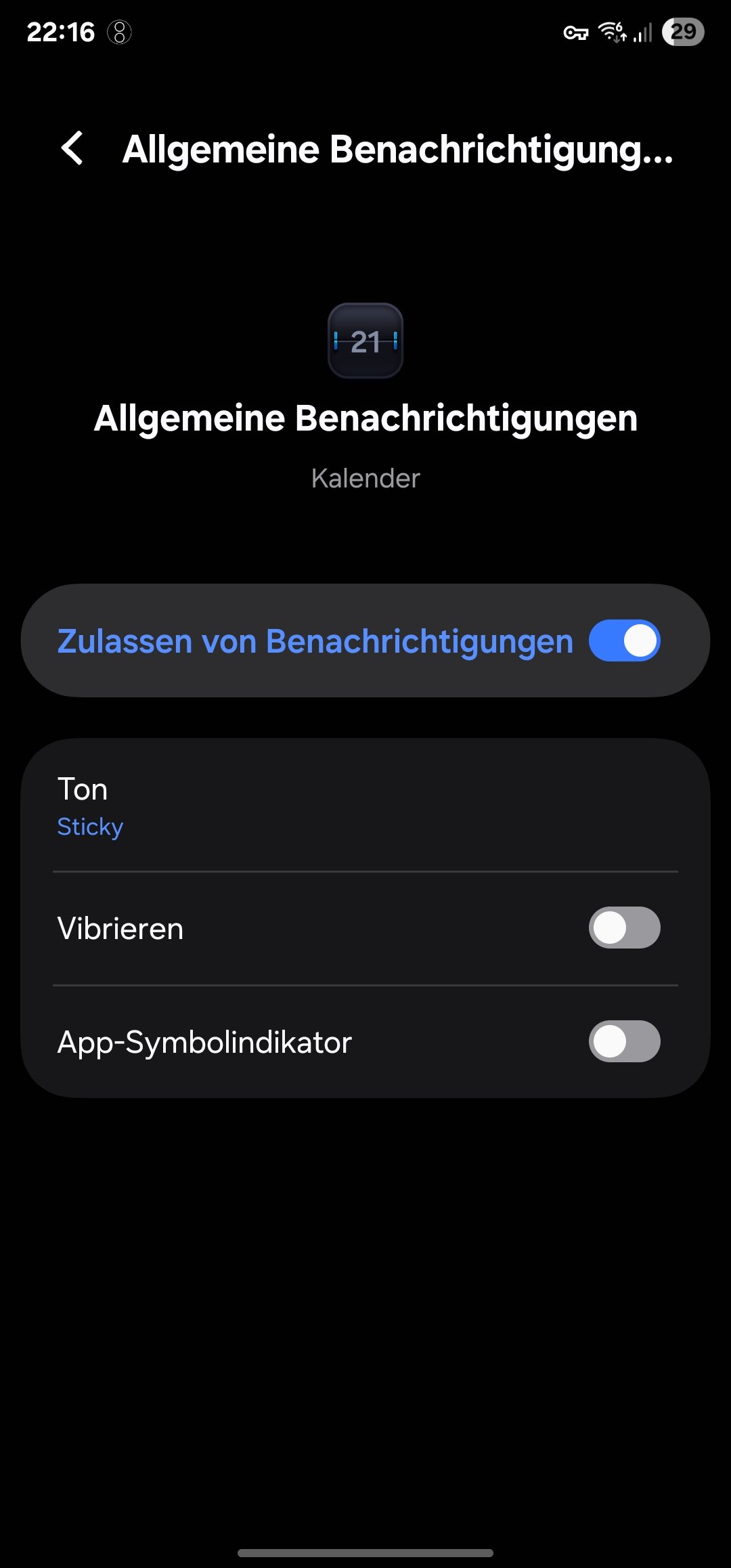Open the Ton sound setting
731x1568 pixels.
365,806
